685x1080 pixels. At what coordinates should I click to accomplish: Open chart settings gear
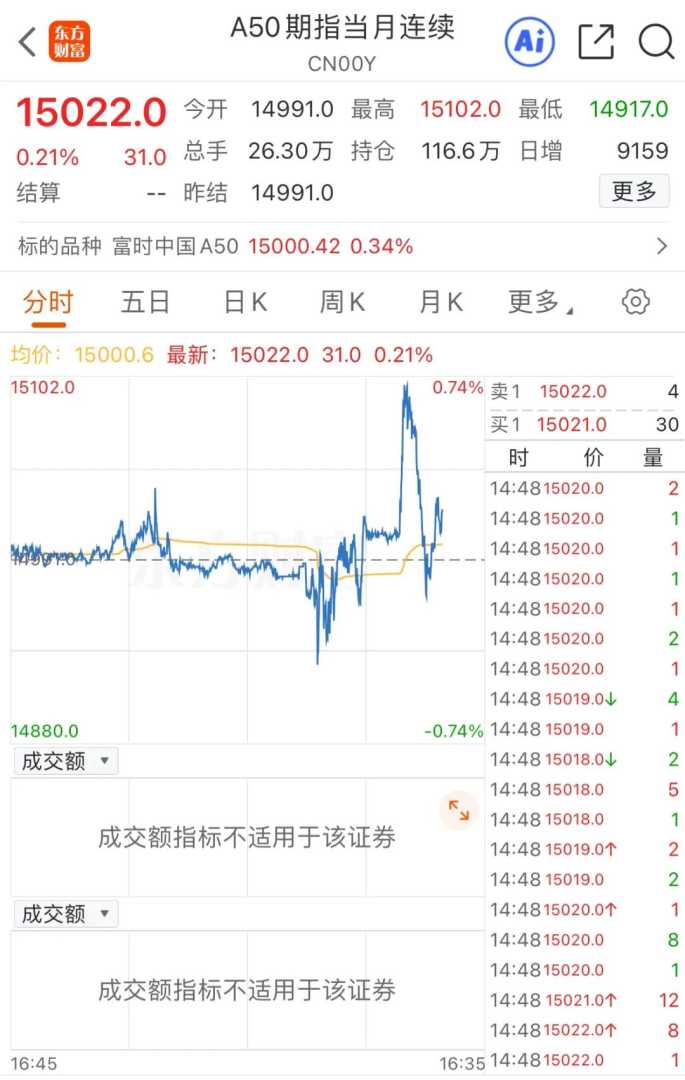click(636, 302)
